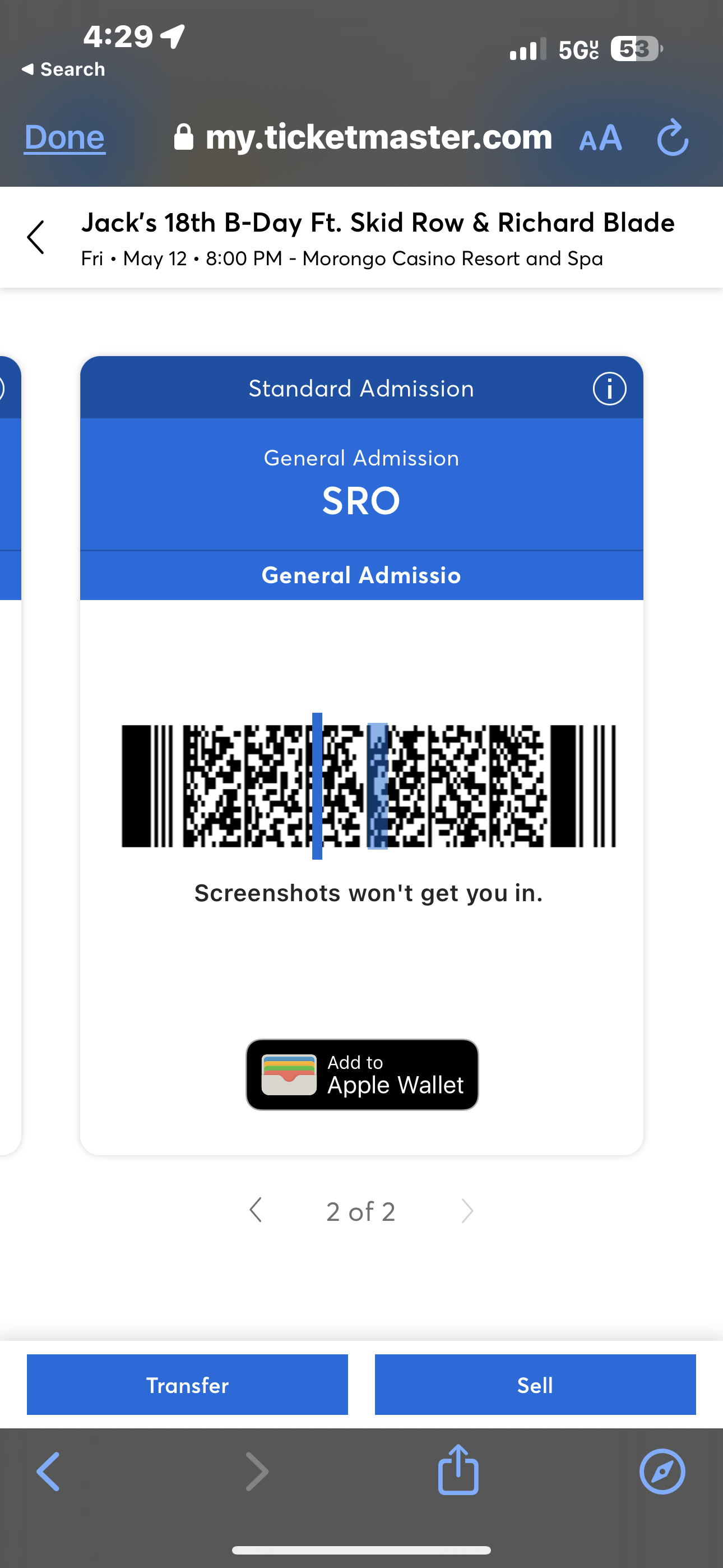Reload the Ticketmaster page
Viewport: 723px width, 1568px height.
(x=673, y=137)
